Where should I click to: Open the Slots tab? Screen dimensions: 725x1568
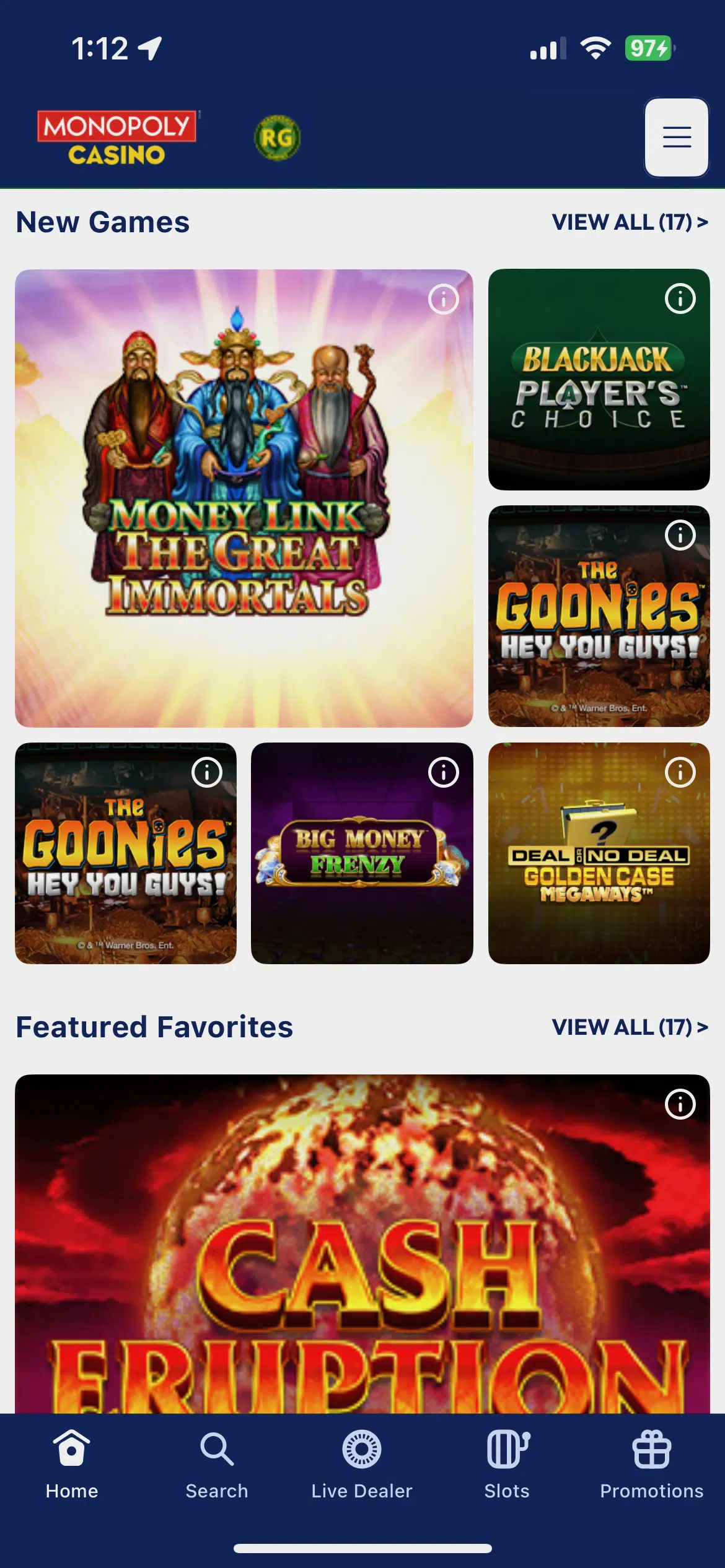click(507, 1465)
